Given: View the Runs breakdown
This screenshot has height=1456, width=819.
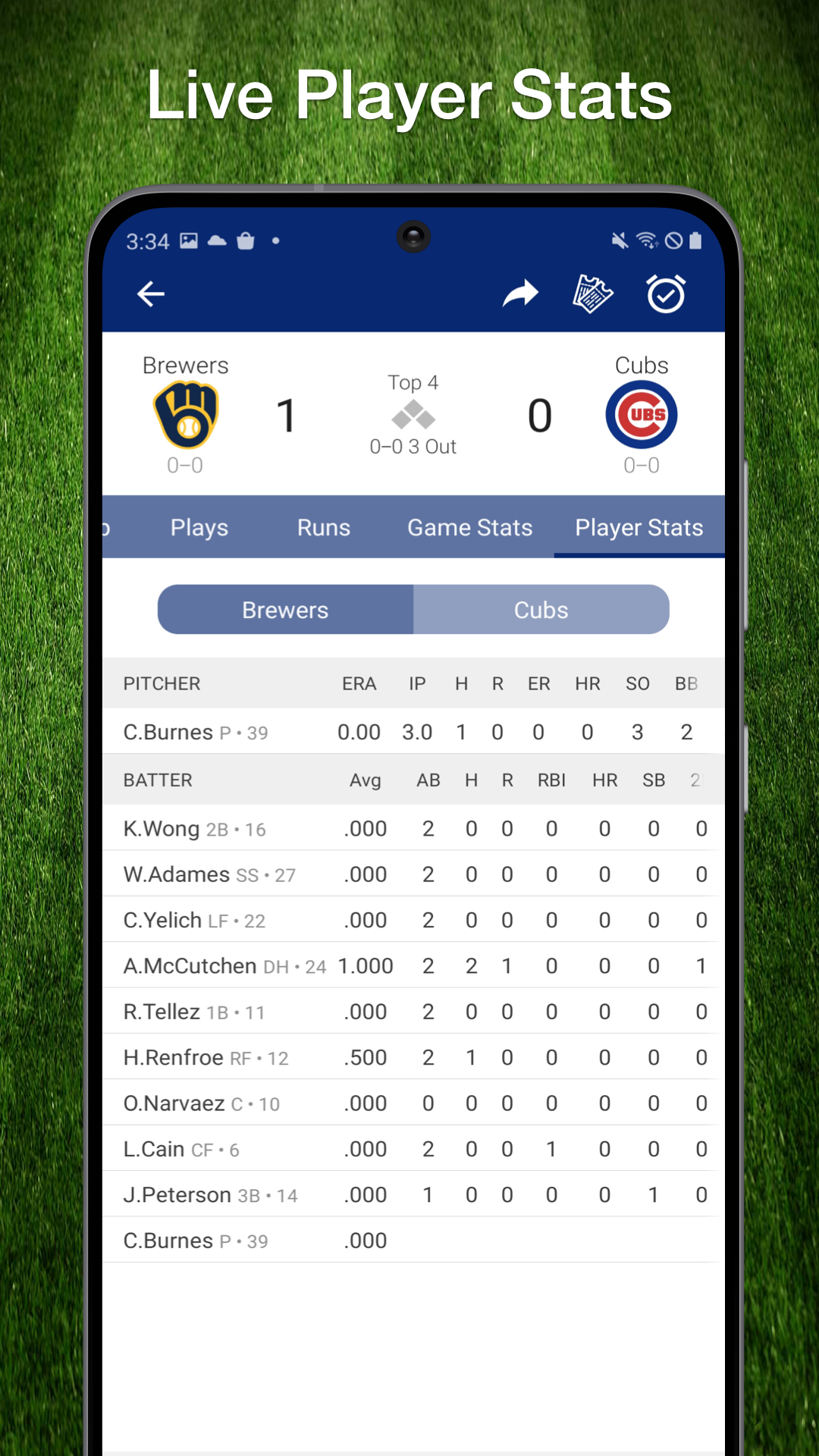Looking at the screenshot, I should point(323,527).
